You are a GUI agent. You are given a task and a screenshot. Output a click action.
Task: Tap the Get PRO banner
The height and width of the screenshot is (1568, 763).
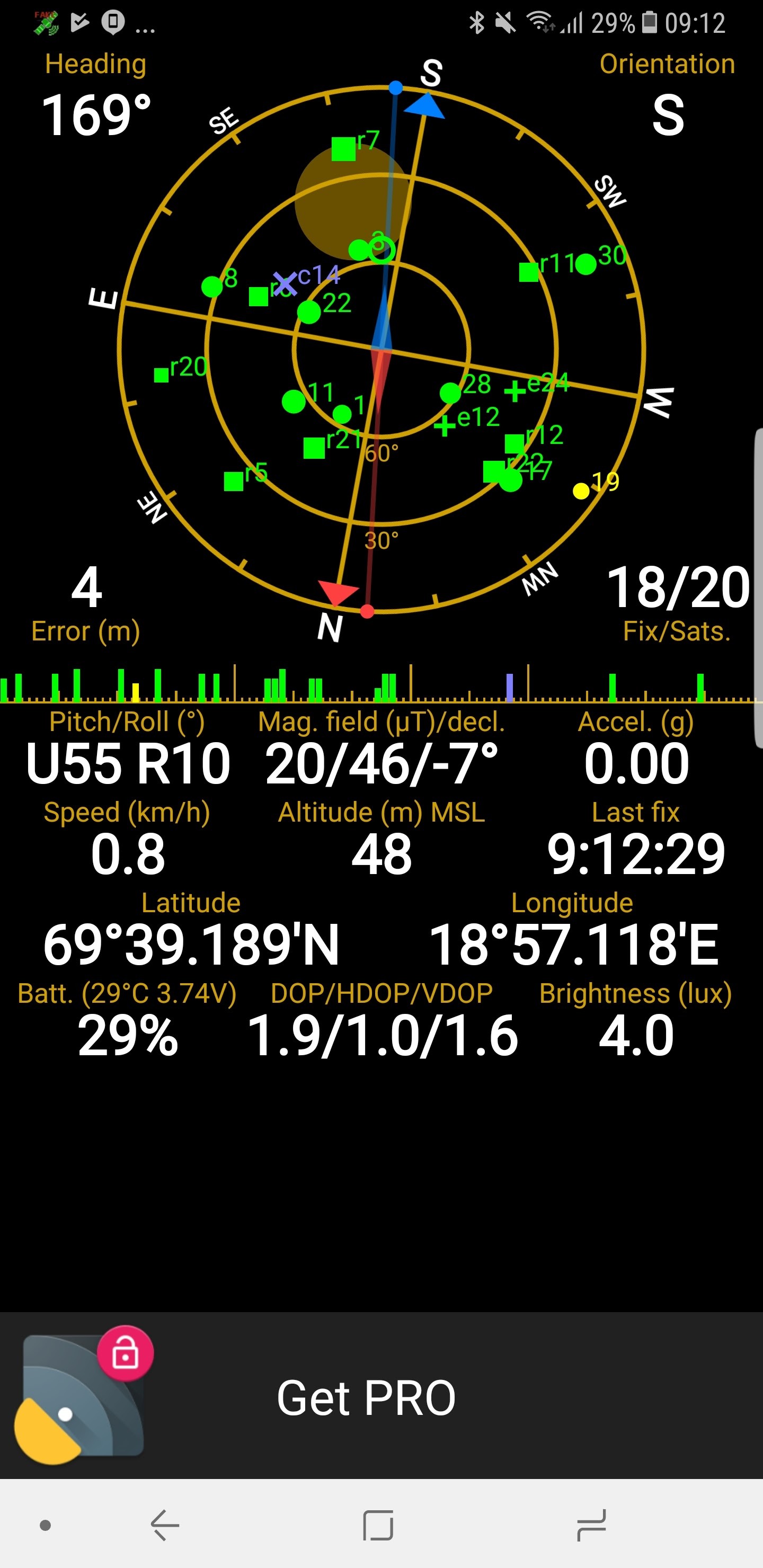(366, 1397)
